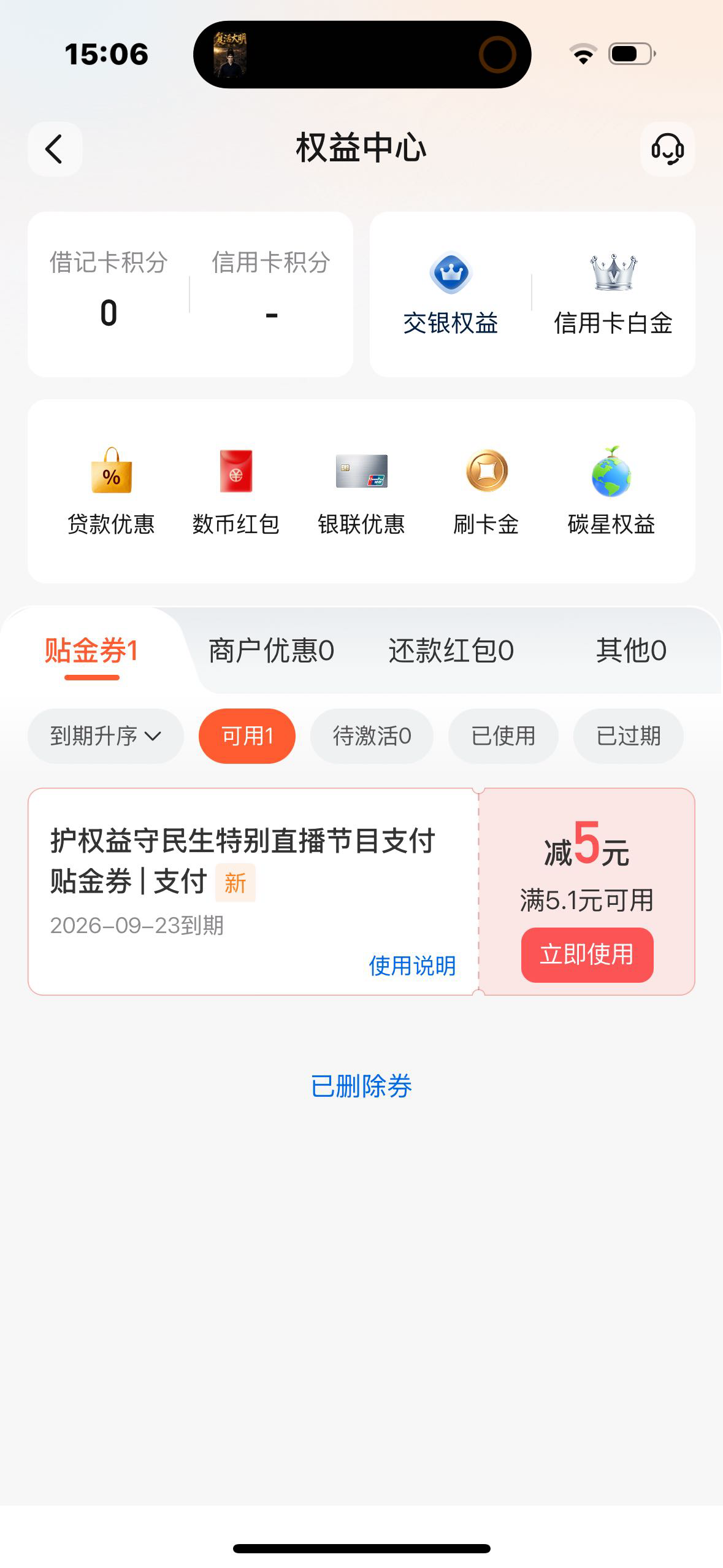View 信用卡积分 points

coord(271,289)
